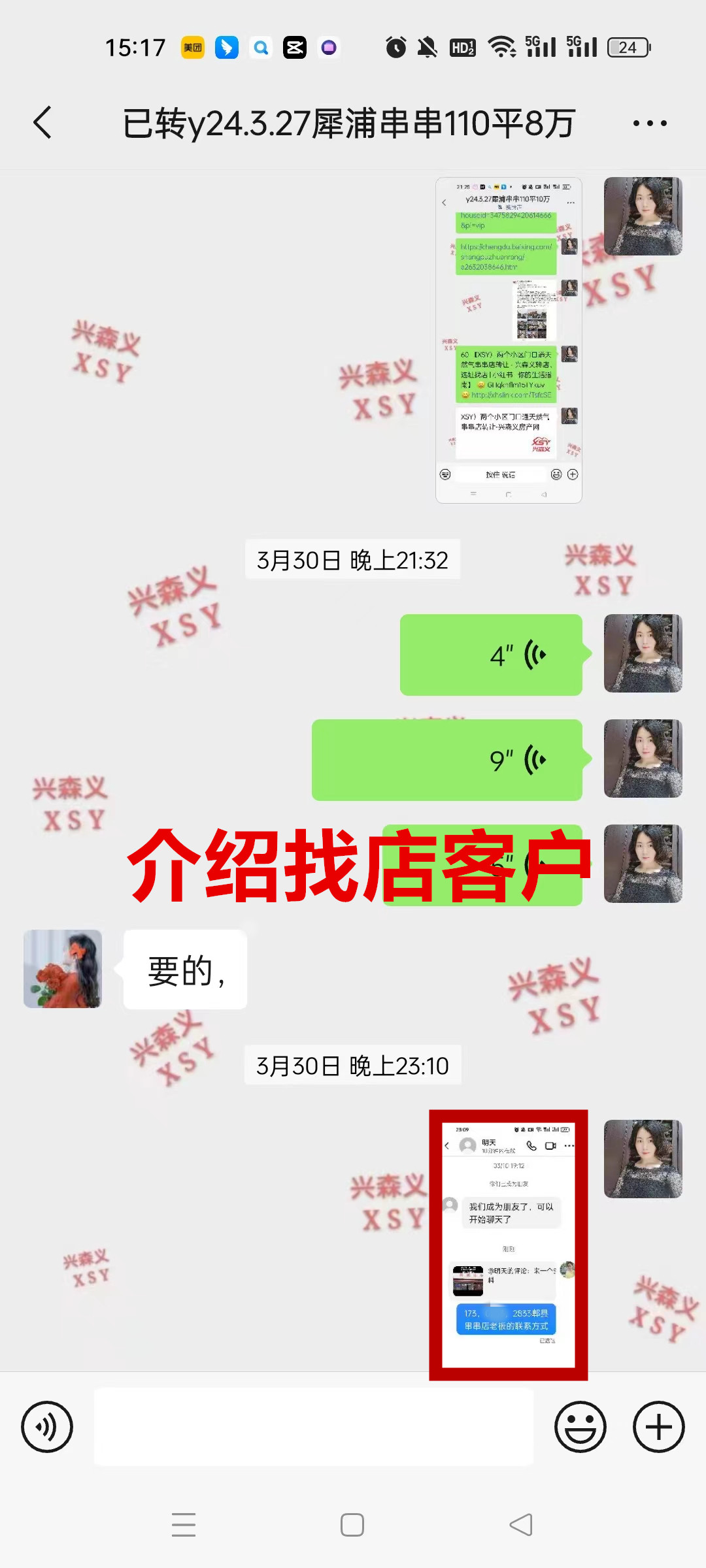Play the 4-second voice message
Screen dimensions: 706x1568
[x=491, y=655]
